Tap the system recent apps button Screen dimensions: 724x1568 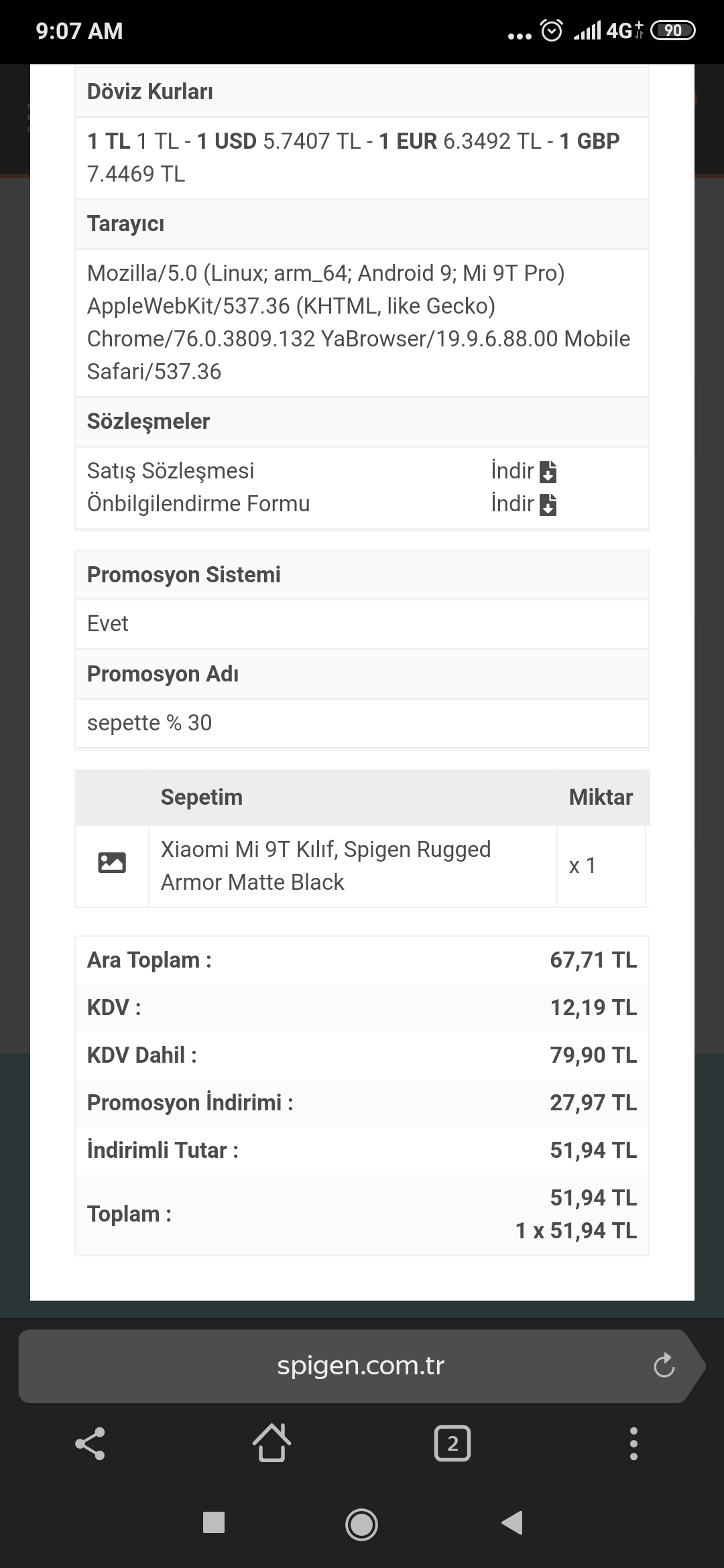214,1522
